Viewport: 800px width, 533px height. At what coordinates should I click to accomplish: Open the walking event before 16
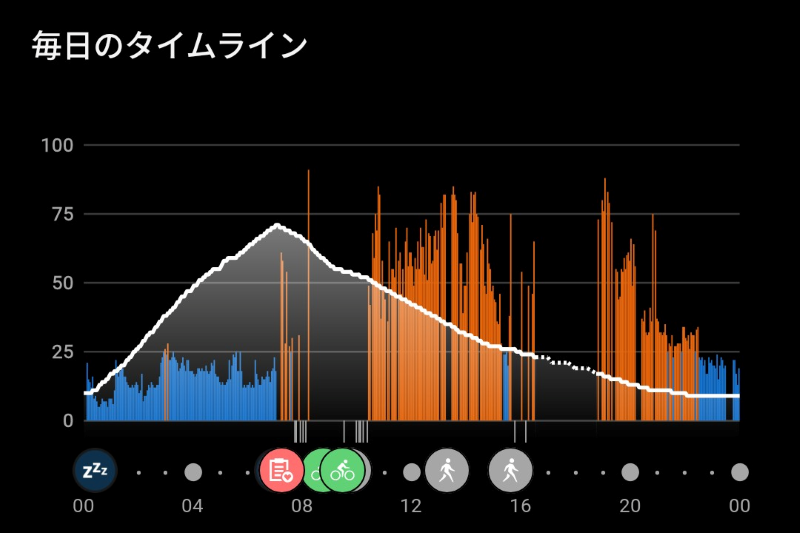point(510,470)
